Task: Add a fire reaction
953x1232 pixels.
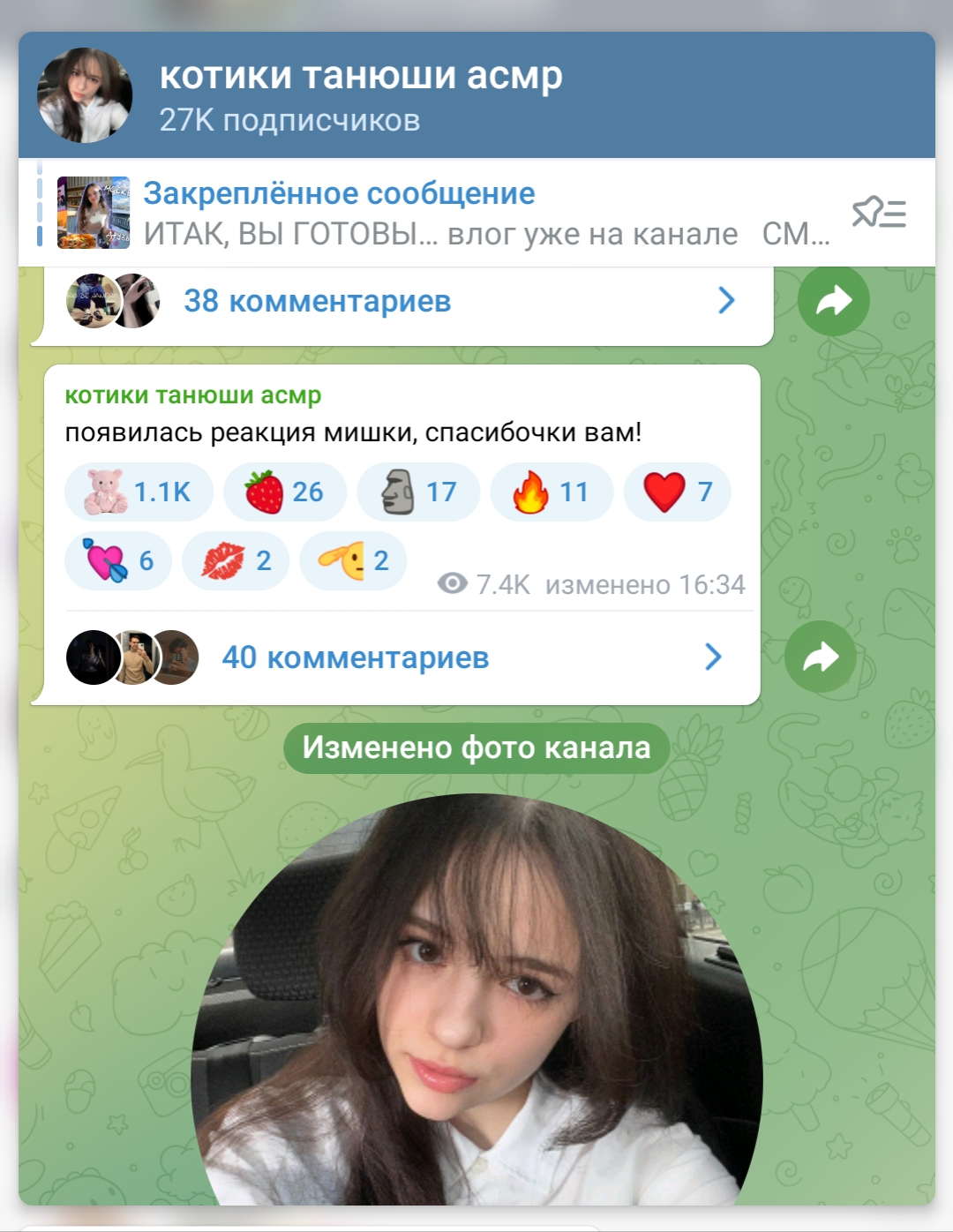Action: point(552,492)
